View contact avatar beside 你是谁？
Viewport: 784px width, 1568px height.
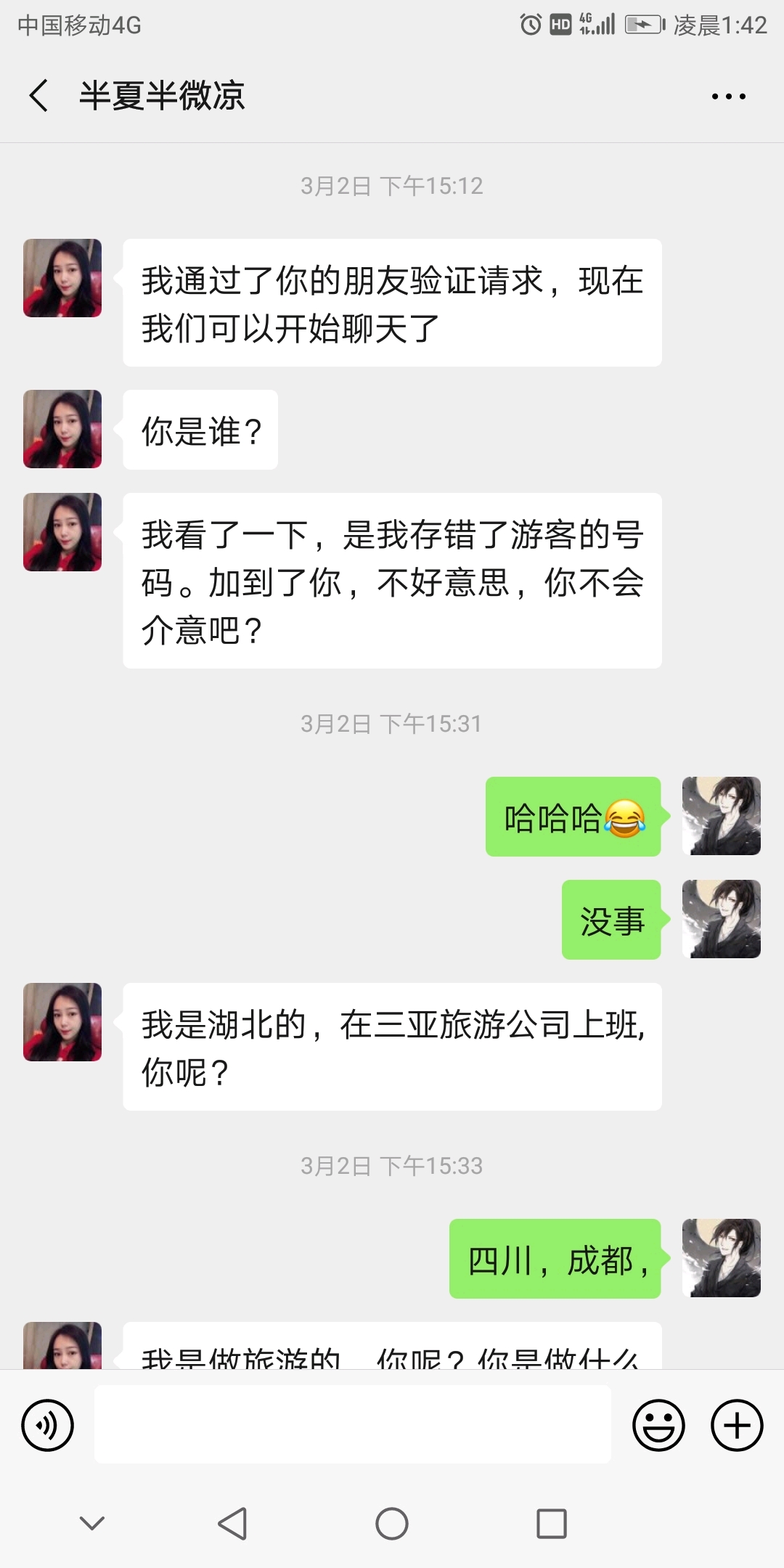coord(62,429)
